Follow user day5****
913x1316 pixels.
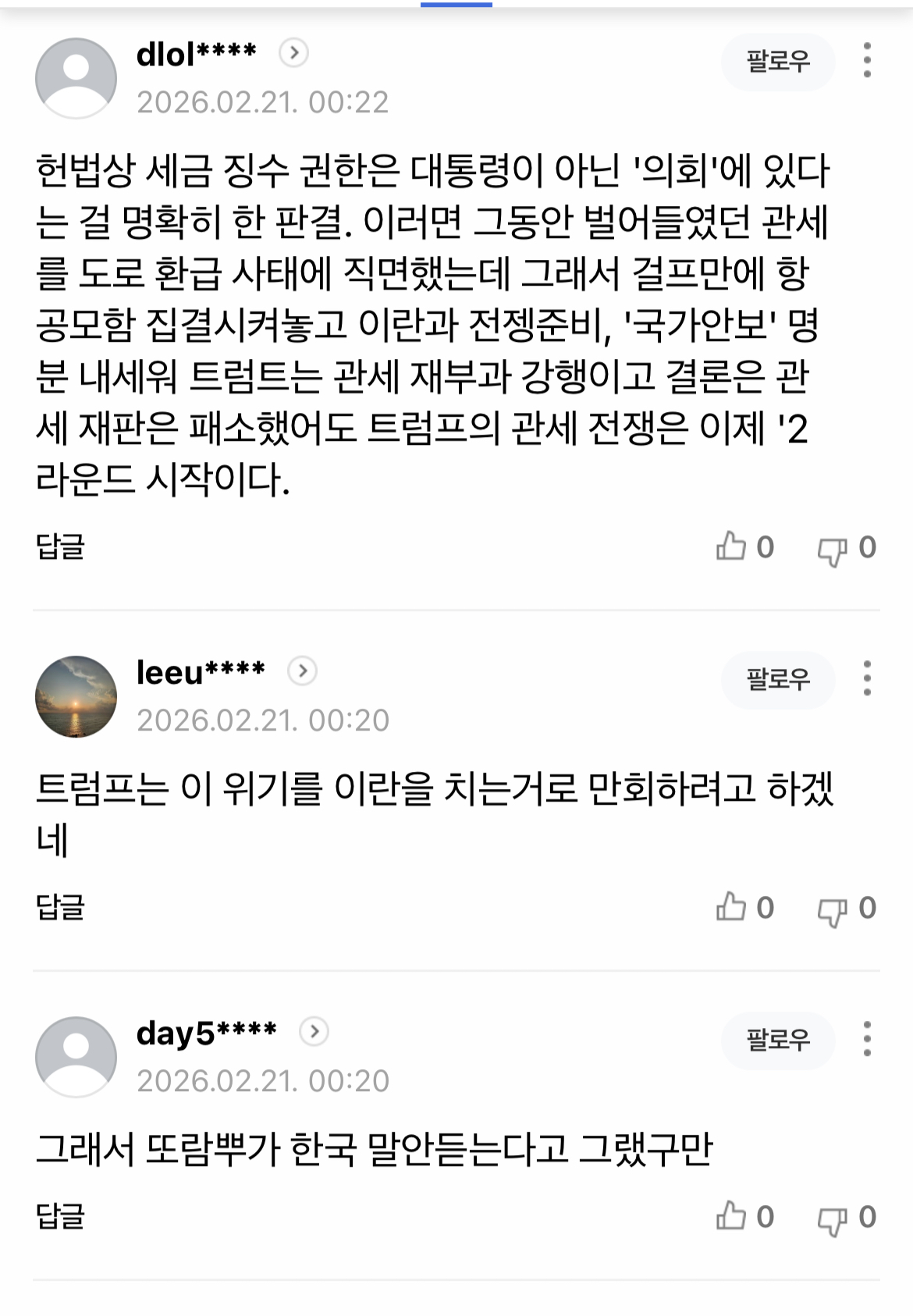(x=777, y=1040)
